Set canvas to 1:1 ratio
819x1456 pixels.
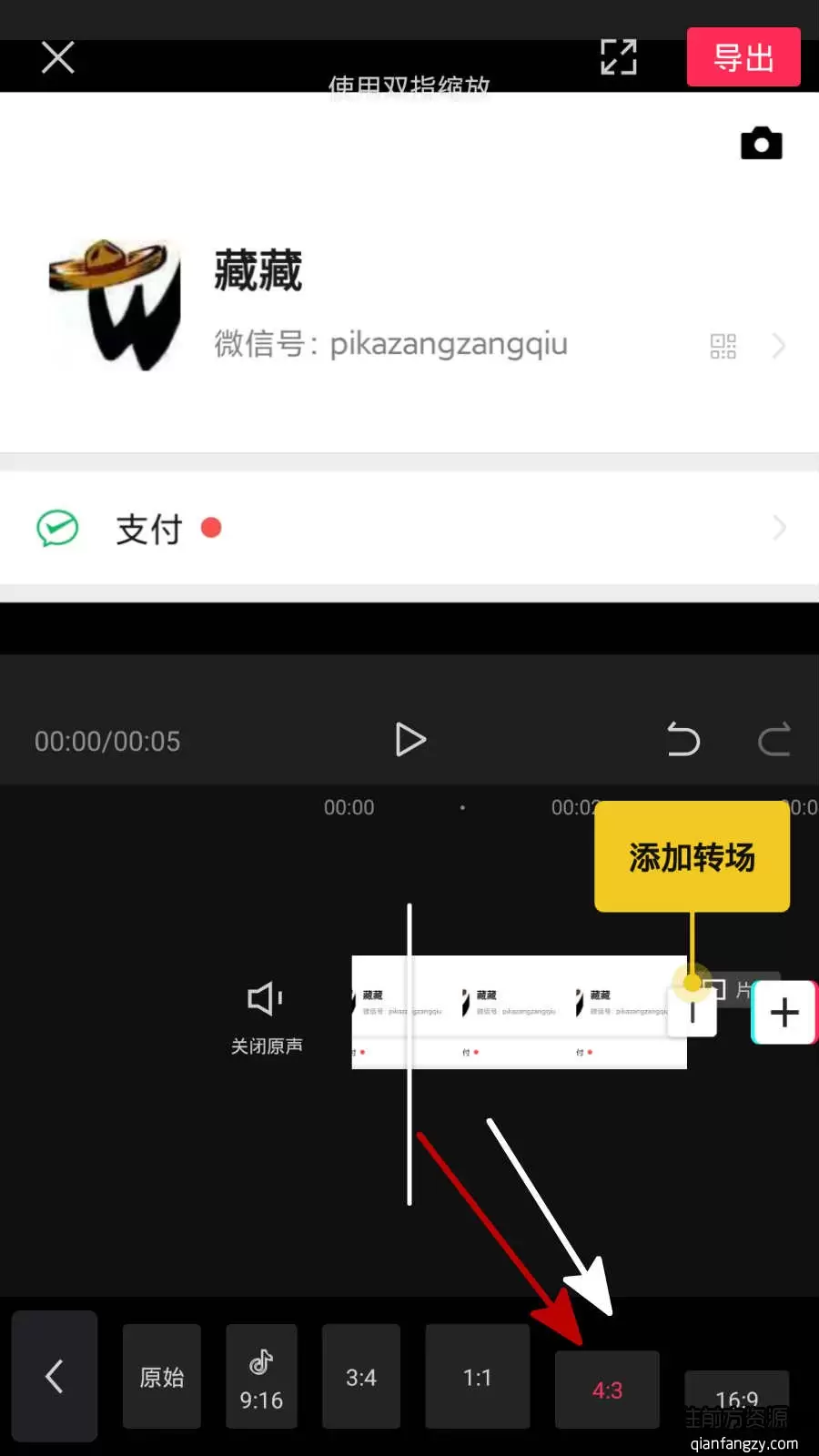tap(477, 1376)
